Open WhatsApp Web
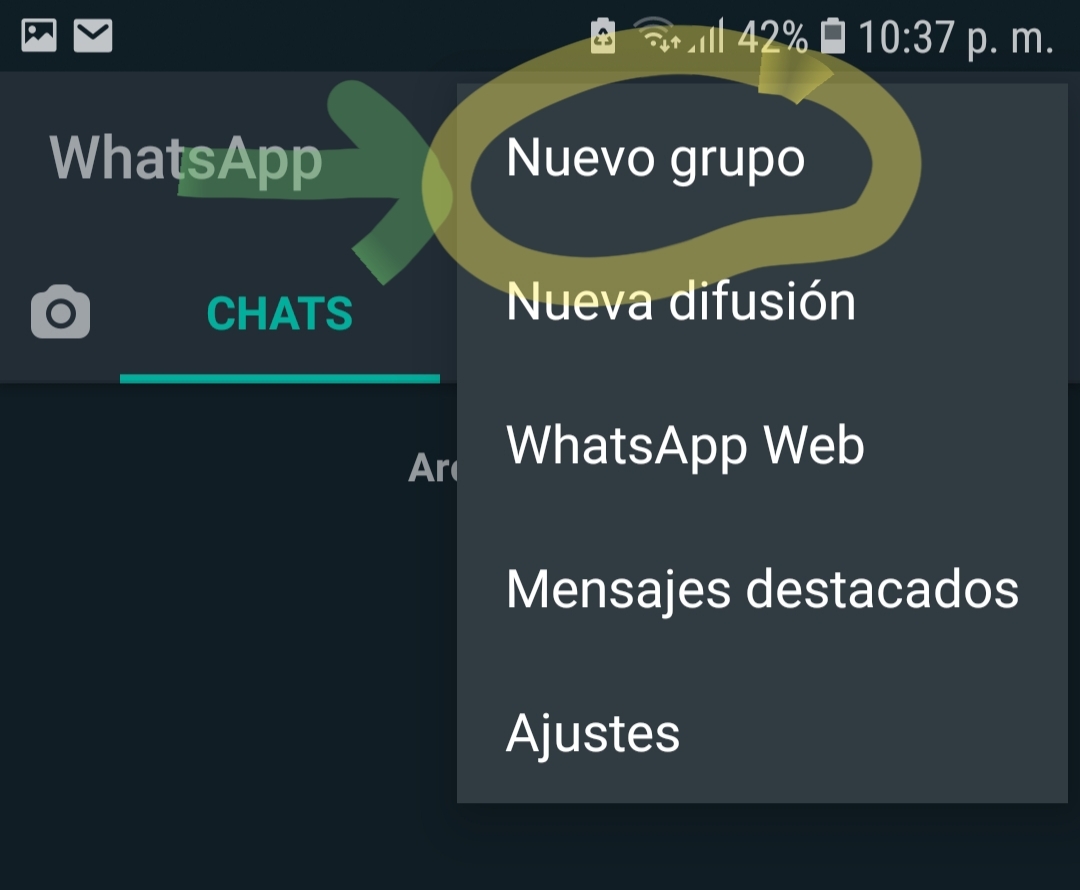 coord(685,446)
